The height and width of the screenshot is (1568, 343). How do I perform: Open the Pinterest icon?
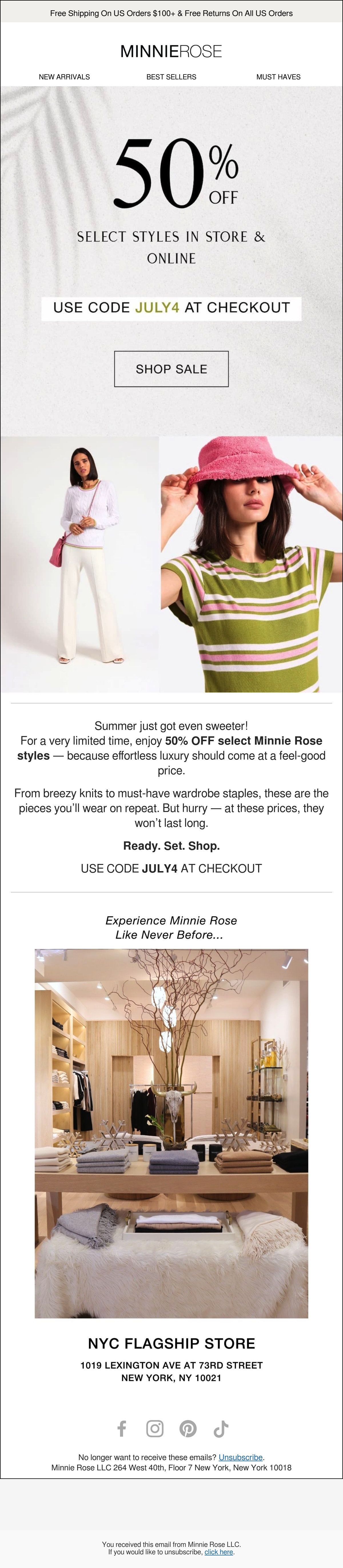pyautogui.click(x=188, y=1429)
